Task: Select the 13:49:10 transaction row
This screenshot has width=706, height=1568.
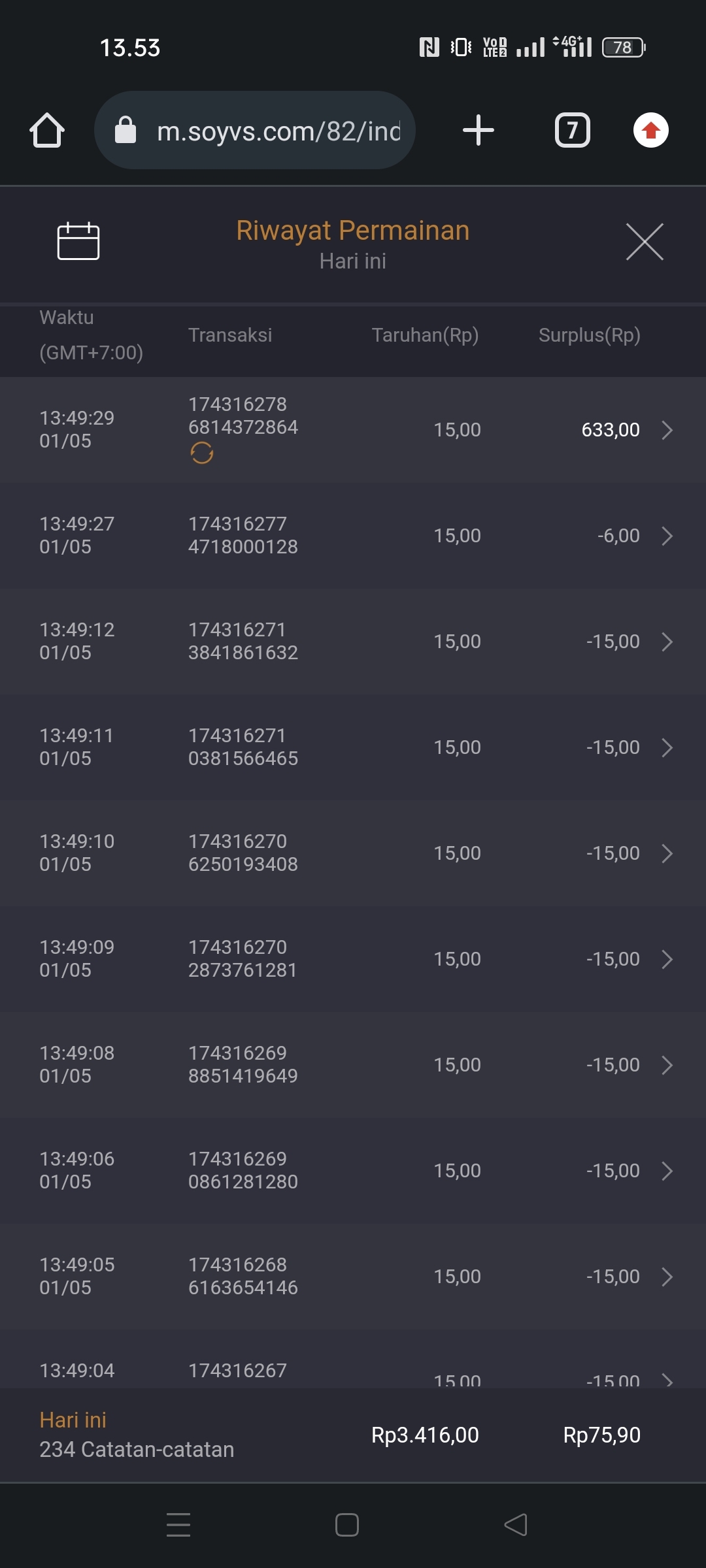Action: point(353,853)
